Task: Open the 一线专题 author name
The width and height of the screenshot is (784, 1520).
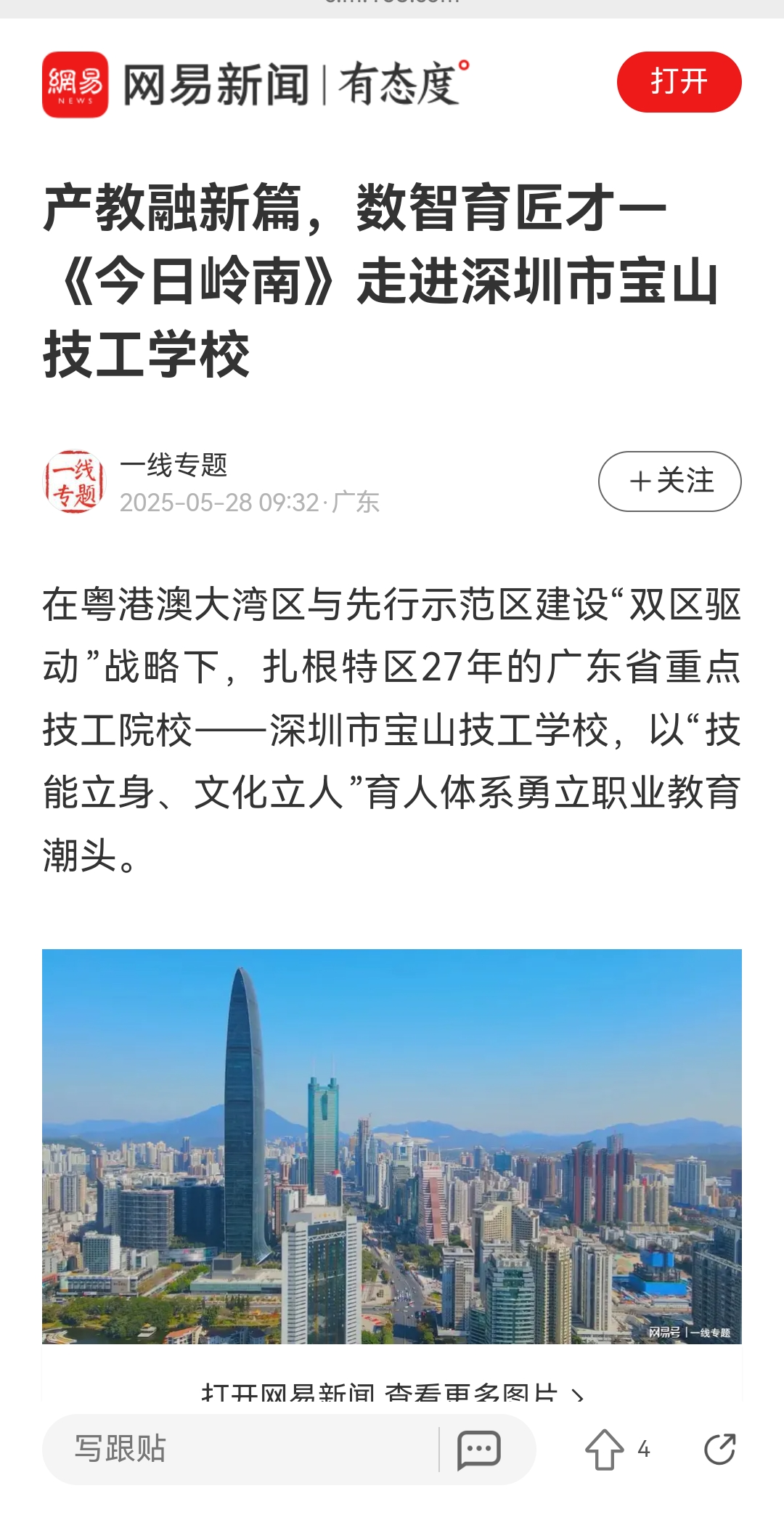Action: pos(174,463)
